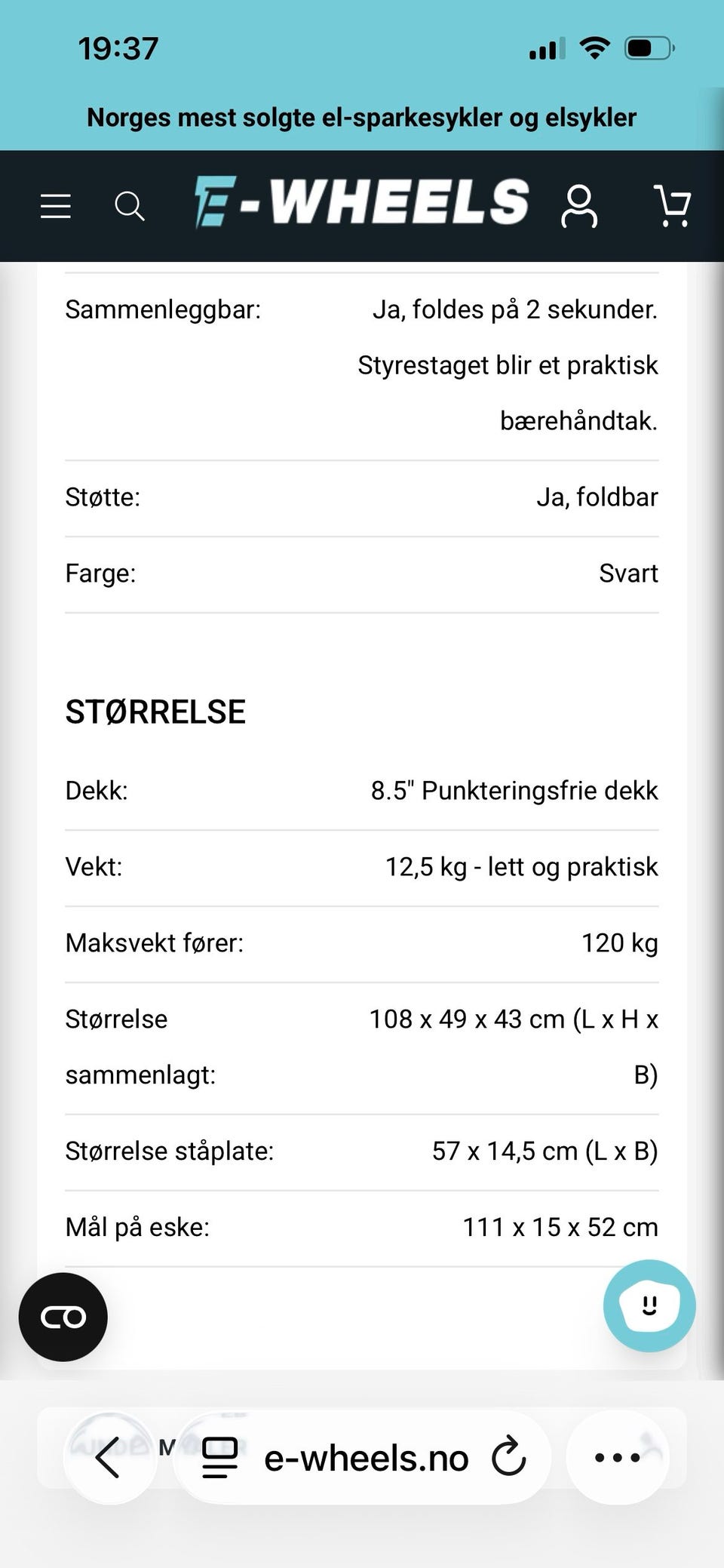
Task: Tap the black round widget button
Action: (x=63, y=1317)
